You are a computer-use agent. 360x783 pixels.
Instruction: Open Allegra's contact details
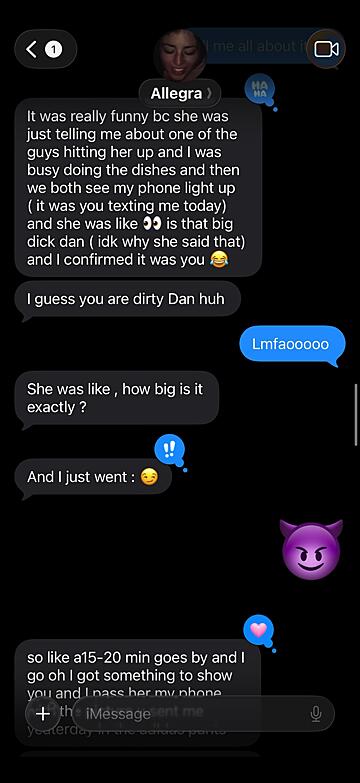[x=180, y=93]
